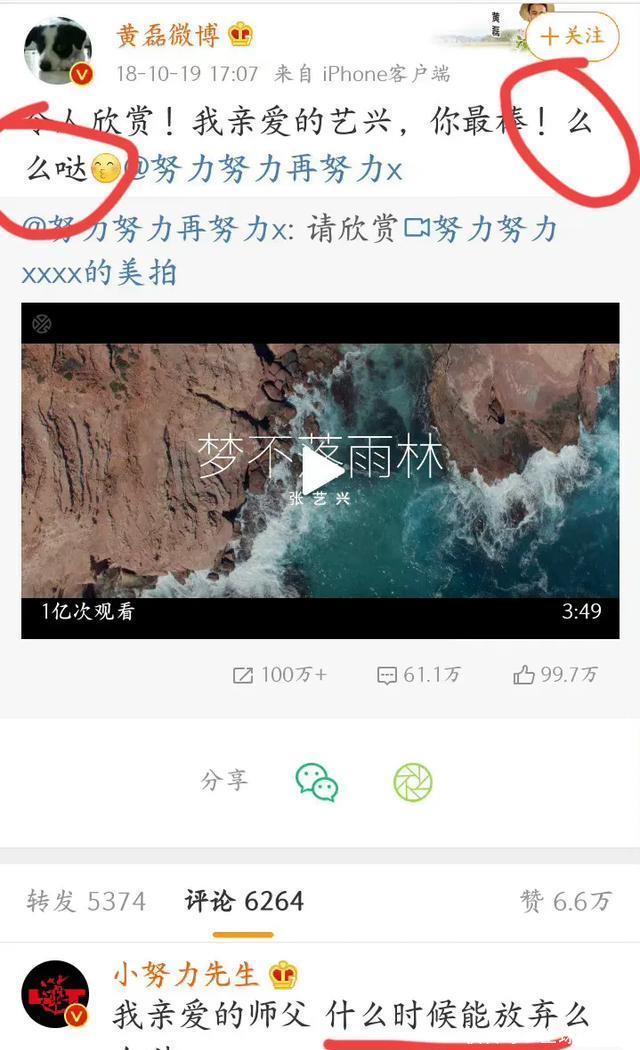The height and width of the screenshot is (1050, 640).
Task: Open the 努力努力xxxx的美拍 video link
Action: 289,250
